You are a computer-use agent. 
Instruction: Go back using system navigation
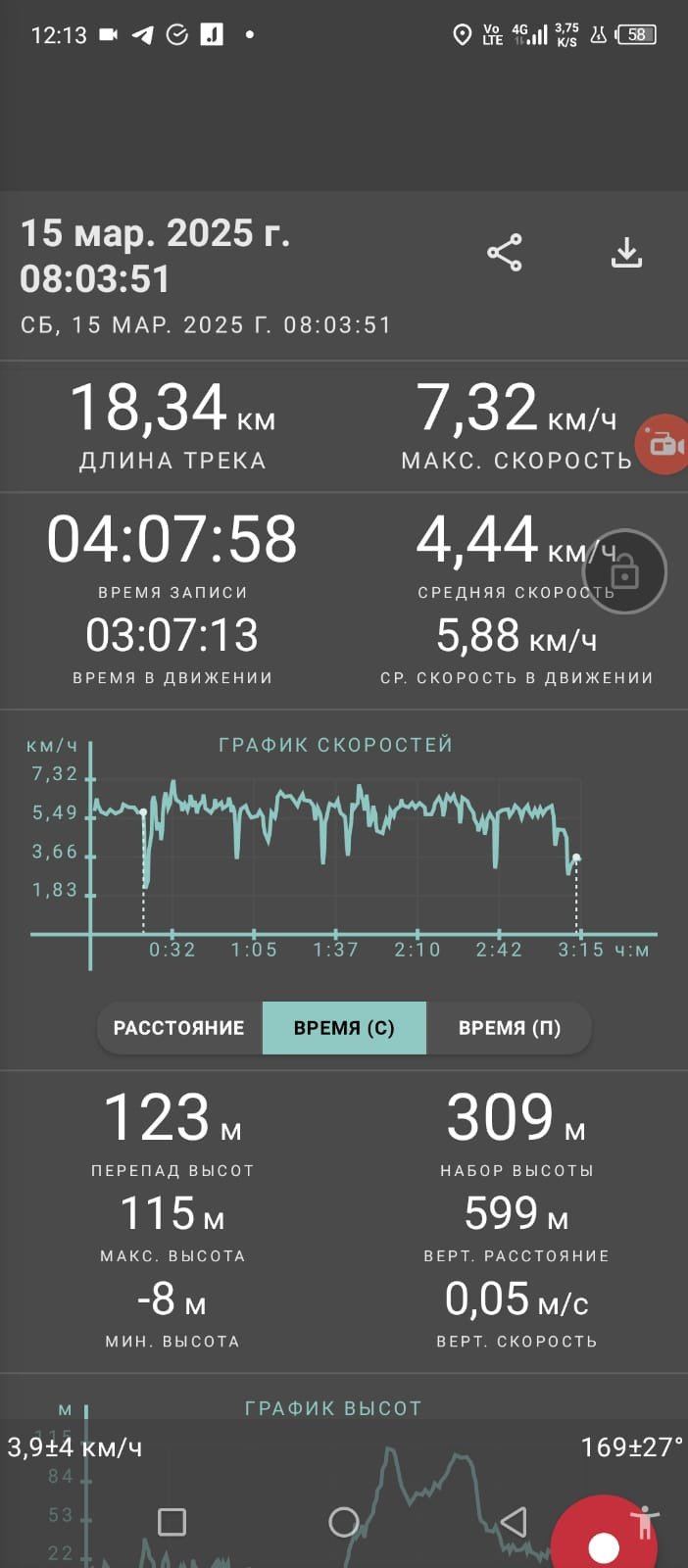point(514,1522)
